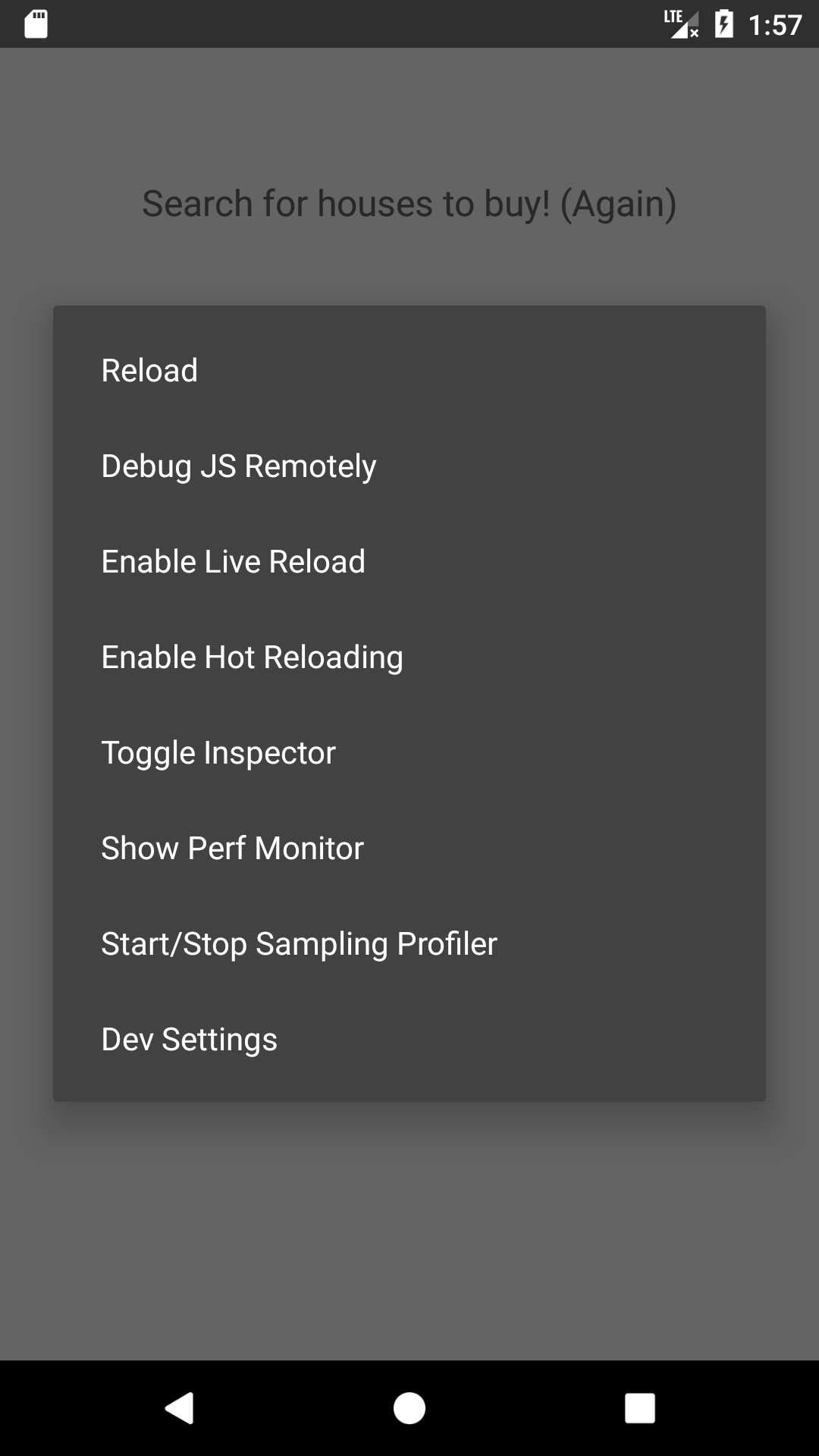Tap Enable Live Reload
Viewport: 819px width, 1456px height.
[409, 562]
